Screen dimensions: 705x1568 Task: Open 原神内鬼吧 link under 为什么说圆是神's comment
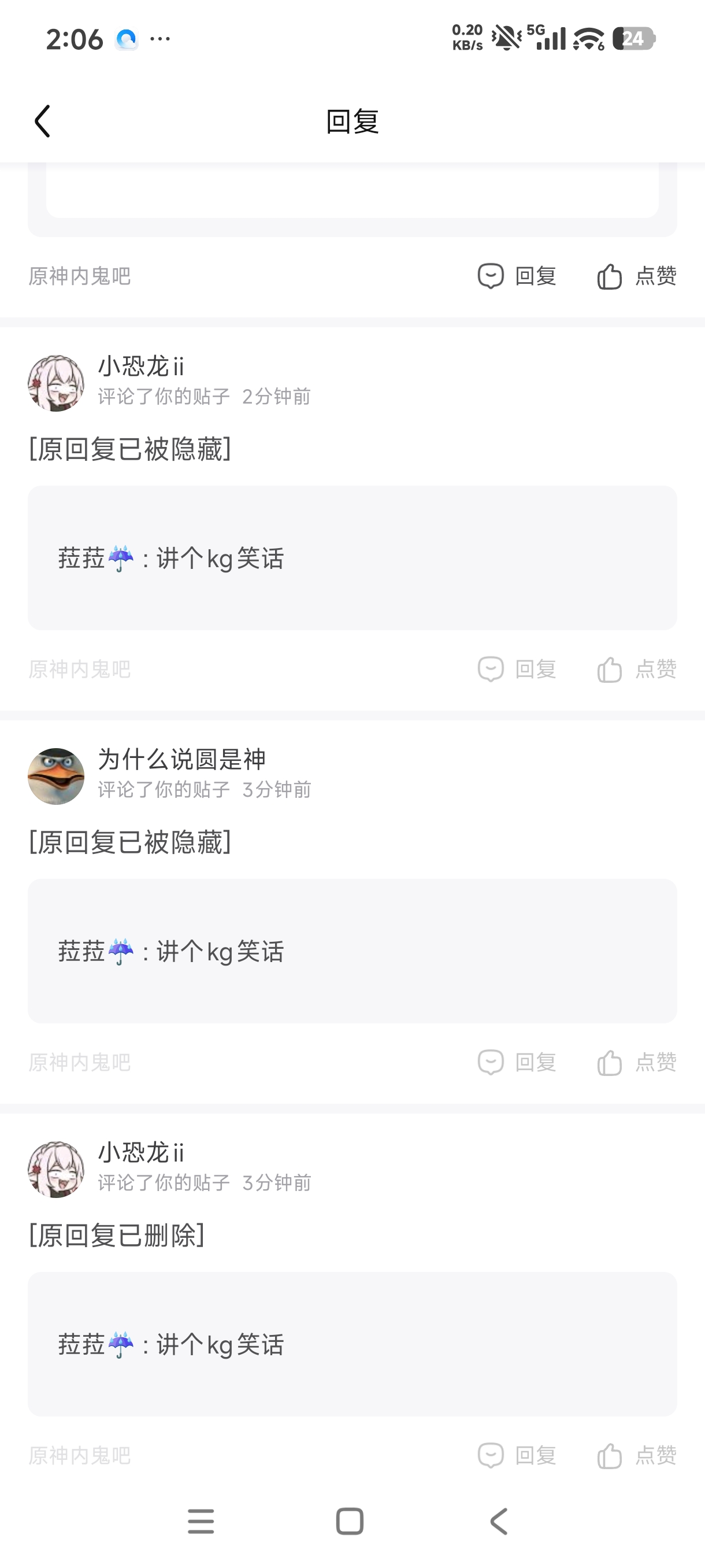tap(80, 1062)
